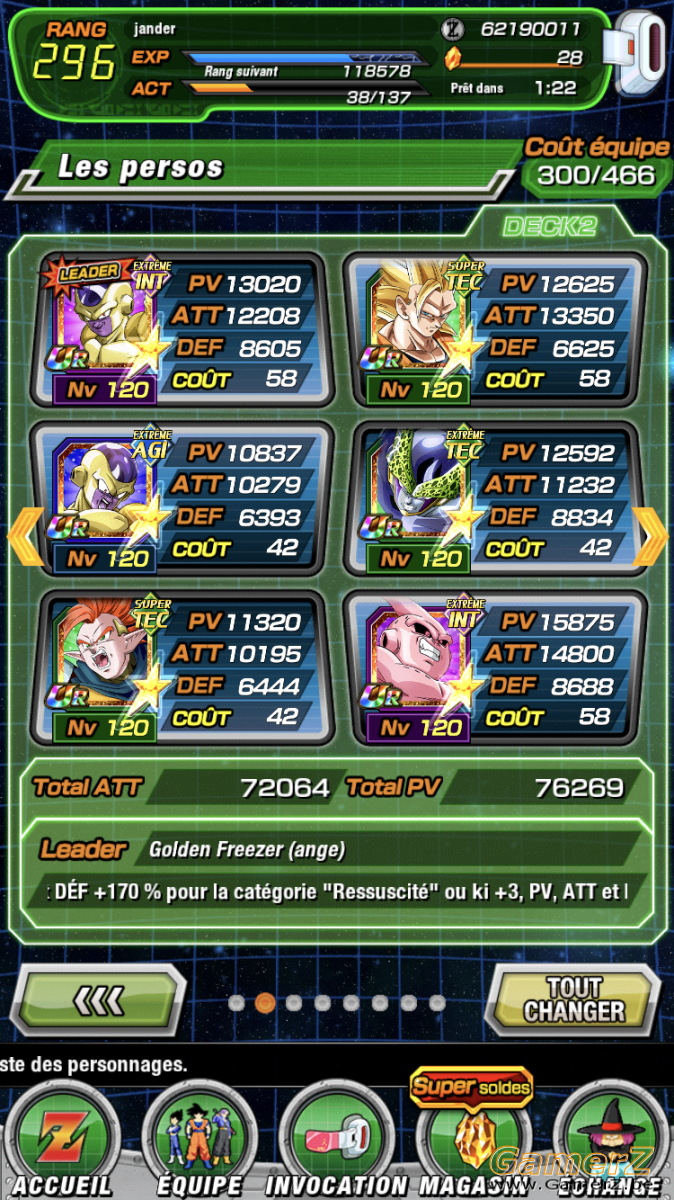Screen dimensions: 674x1200
Task: Show the next deck with the right arrow
Action: [x=651, y=536]
